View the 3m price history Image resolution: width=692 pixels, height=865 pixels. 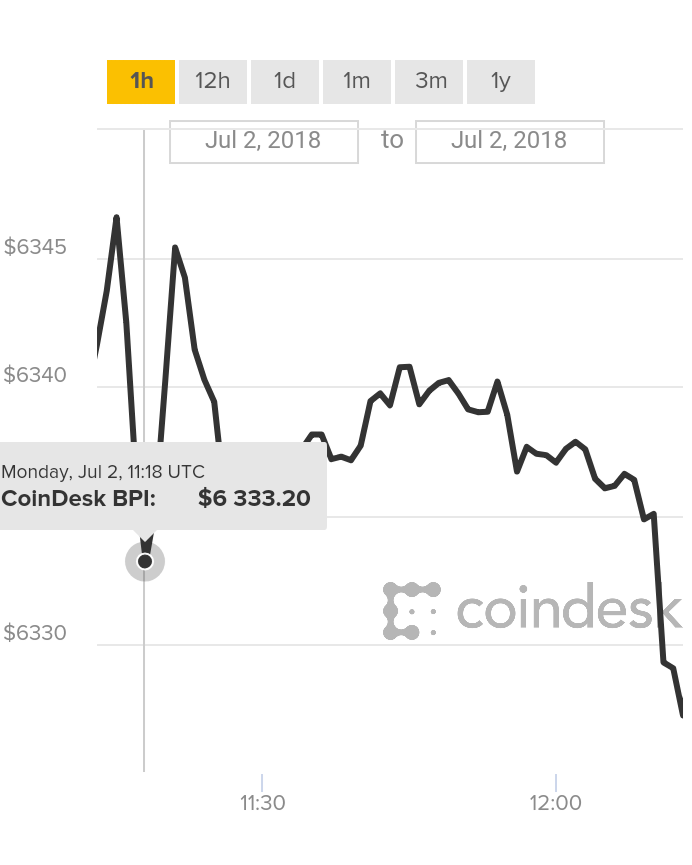point(430,82)
